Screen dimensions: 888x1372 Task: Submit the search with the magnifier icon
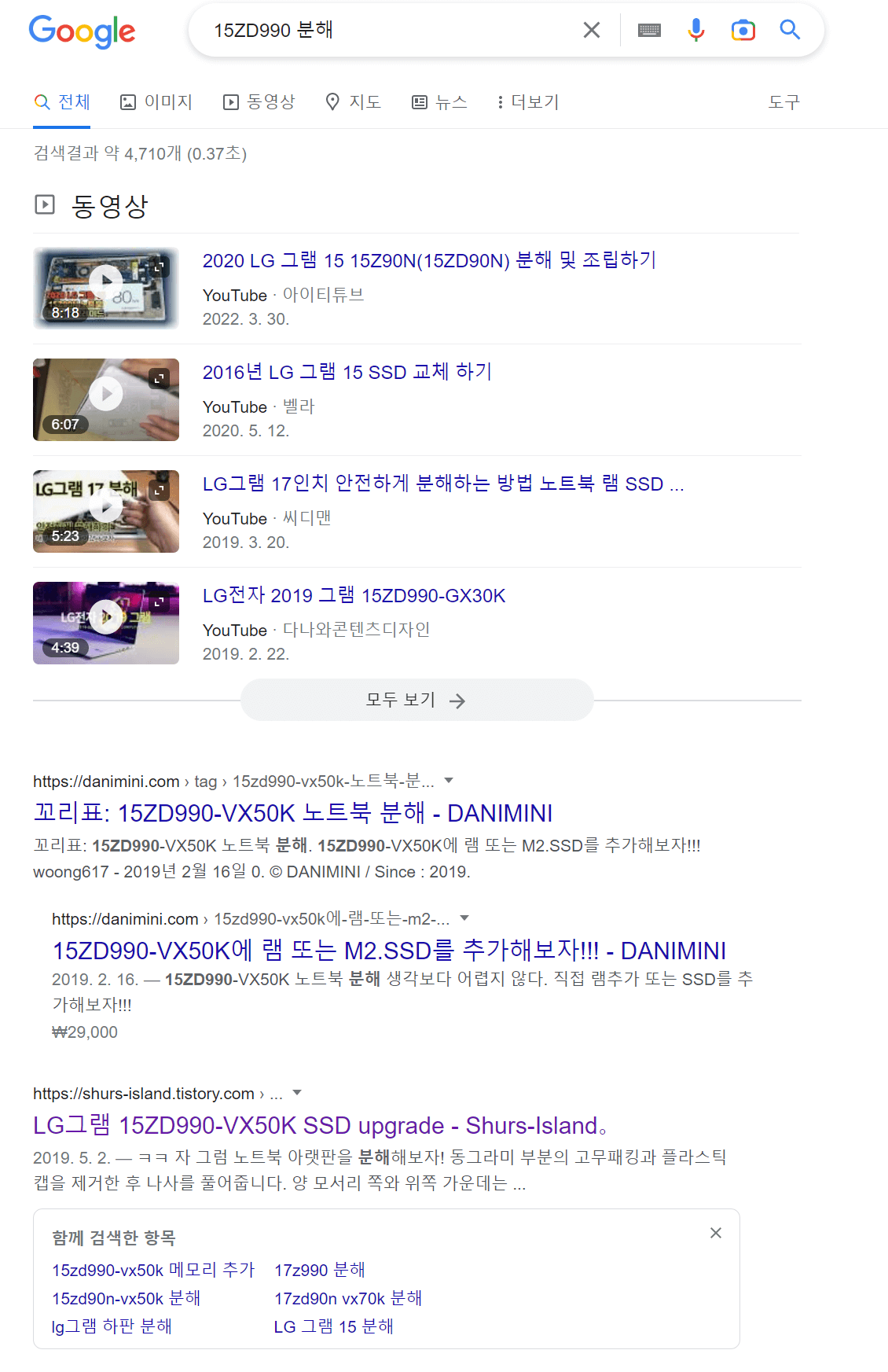coord(790,29)
